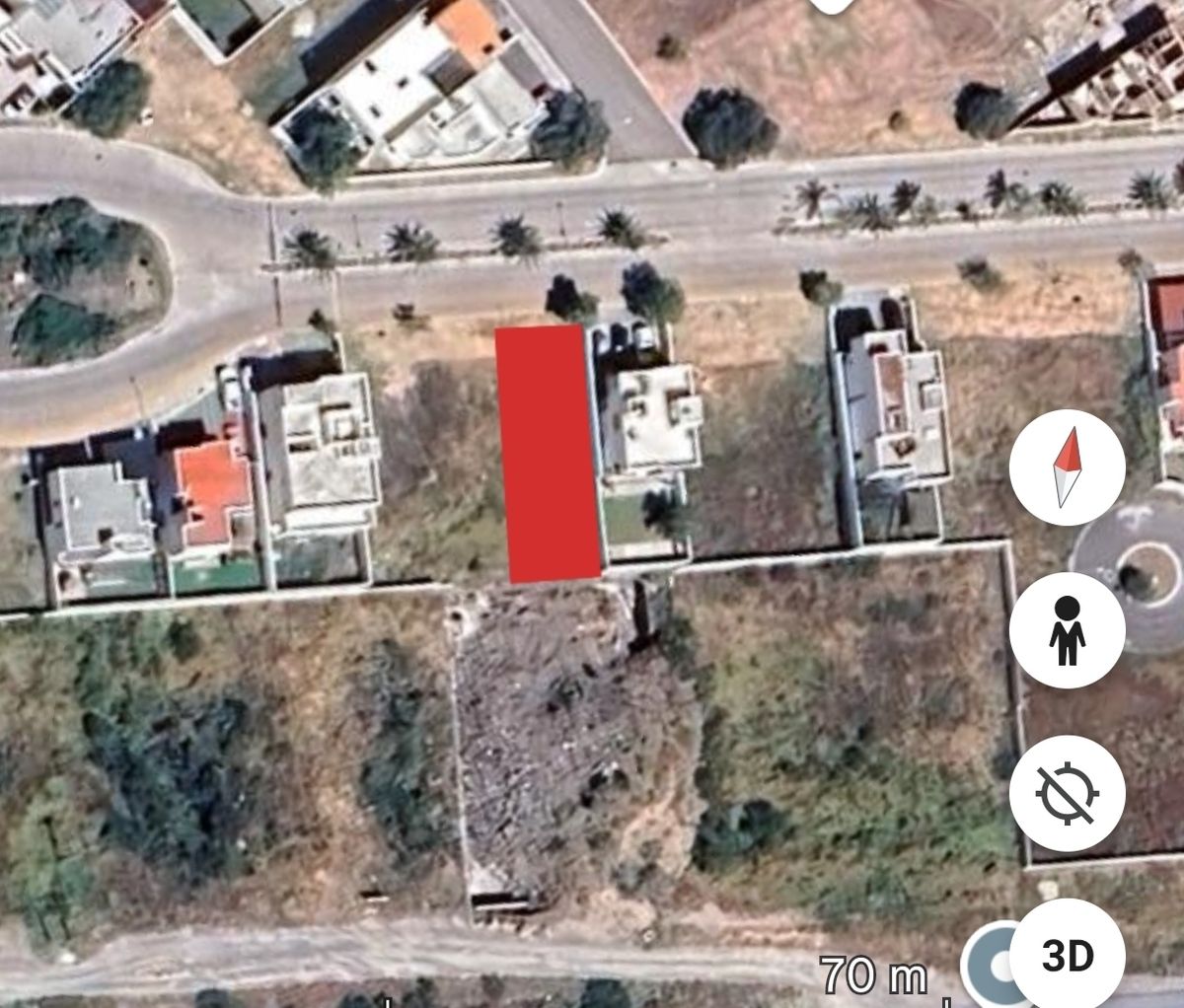The image size is (1184, 1008).
Task: Tap the compass to reset north
Action: coord(1068,468)
